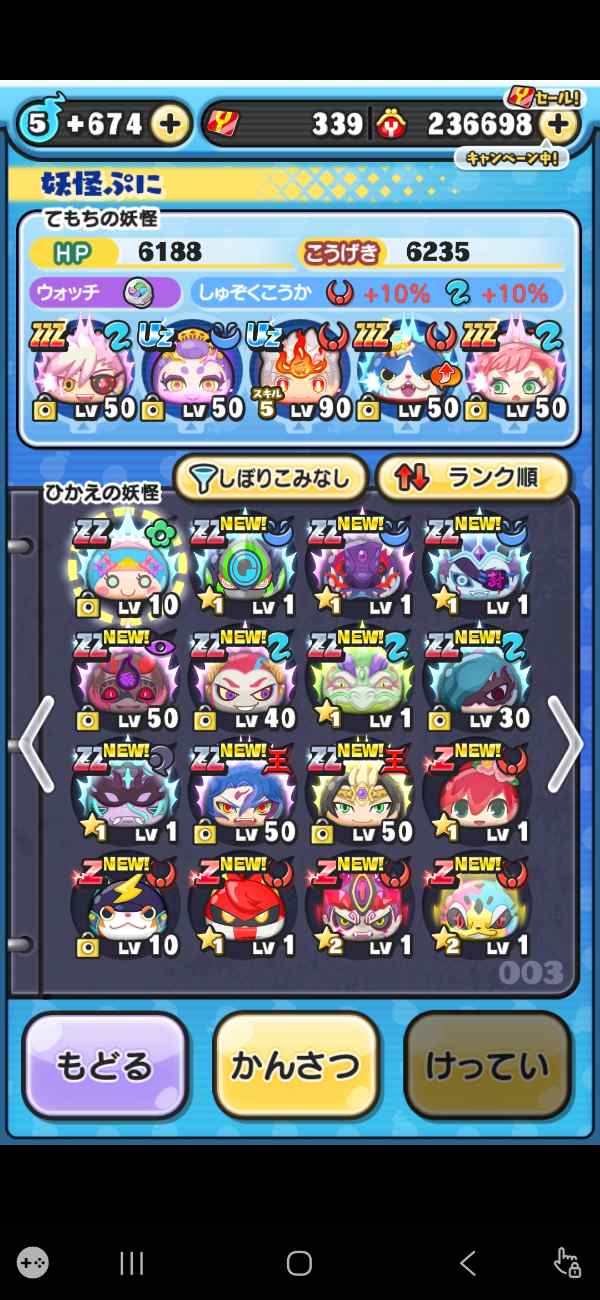Add currency with the plus beside 236698
Image resolution: width=600 pixels, height=1300 pixels.
pyautogui.click(x=559, y=124)
